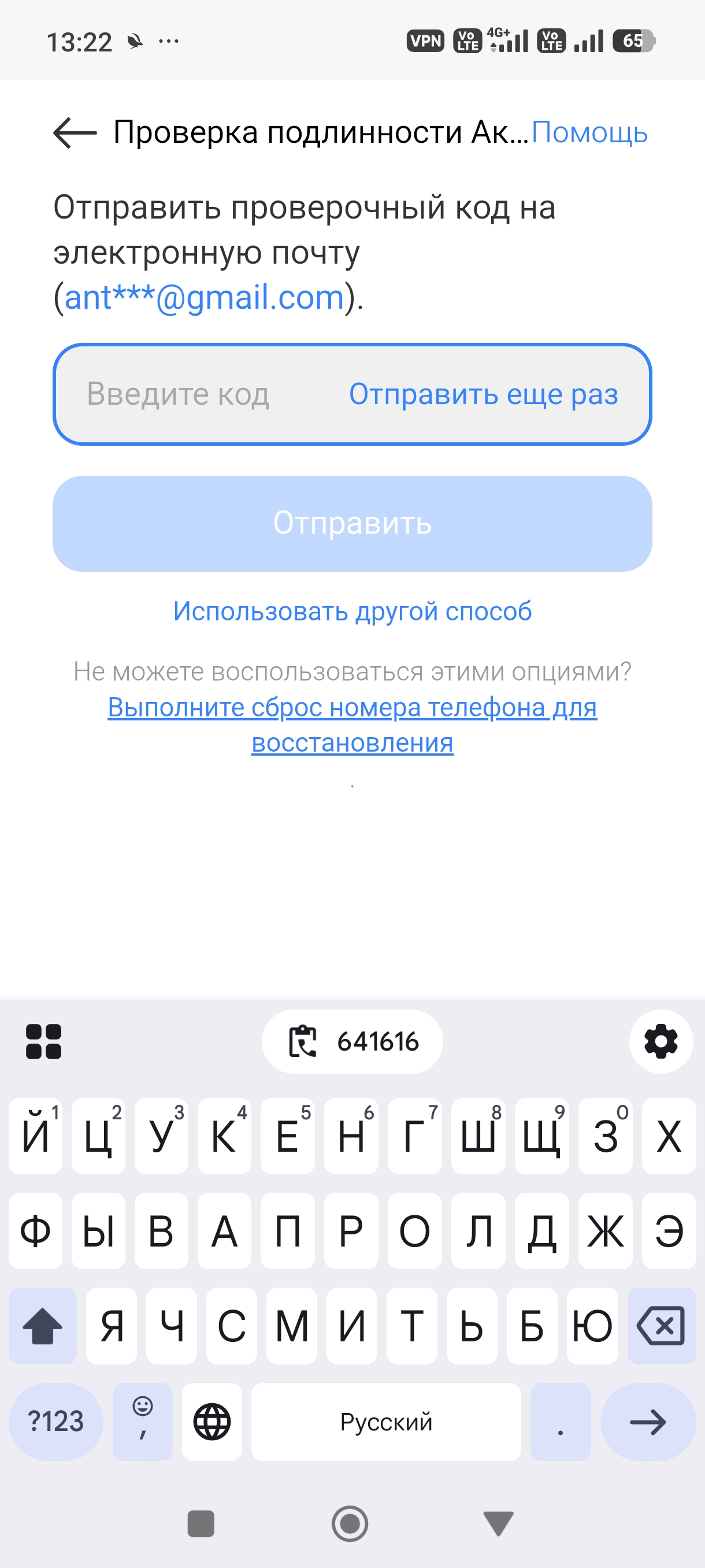
Task: Hit the backspace key
Action: click(x=661, y=1325)
